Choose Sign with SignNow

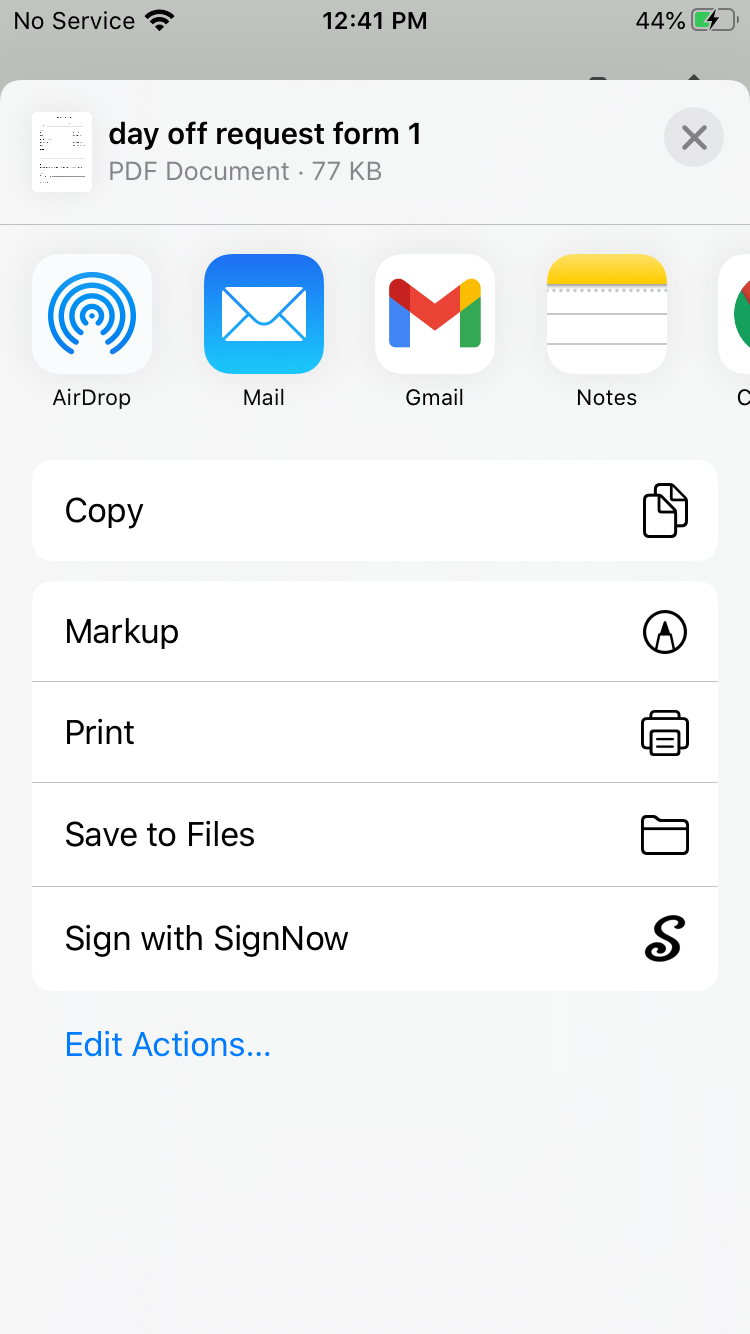pos(375,939)
